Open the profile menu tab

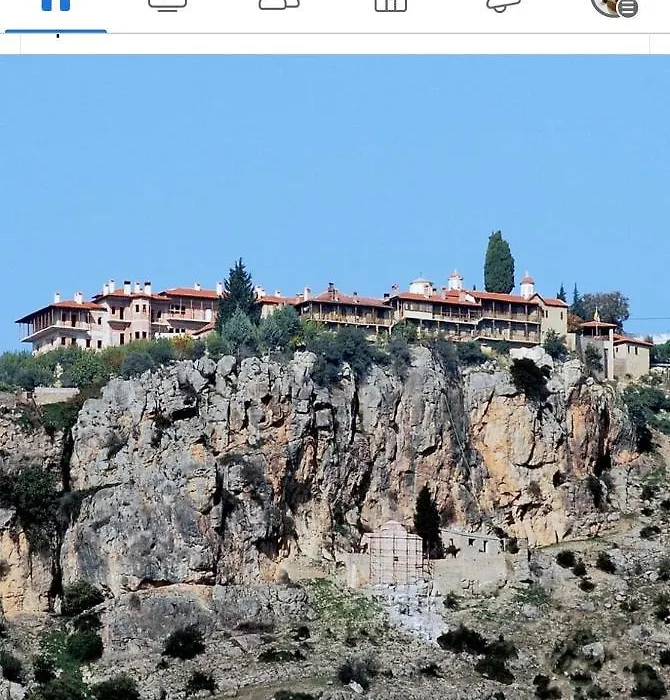point(614,6)
